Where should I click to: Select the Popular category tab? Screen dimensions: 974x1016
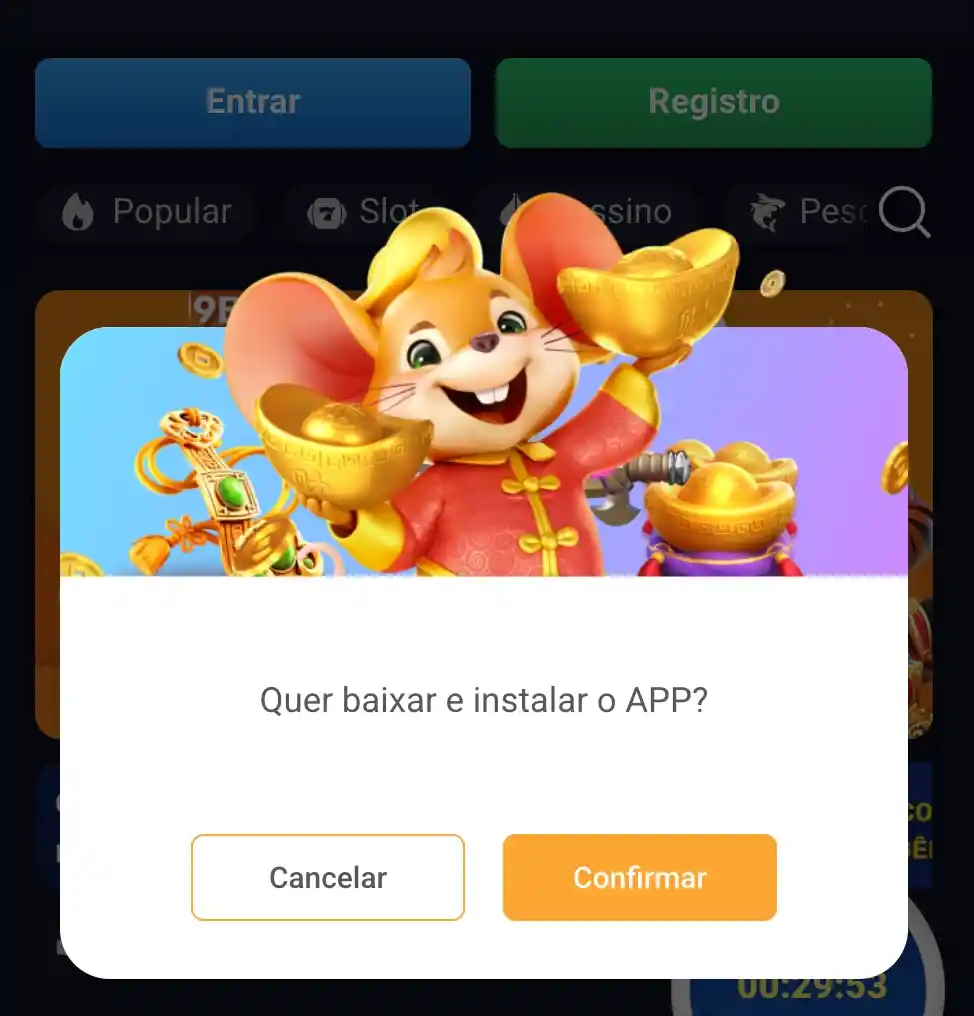tap(147, 212)
